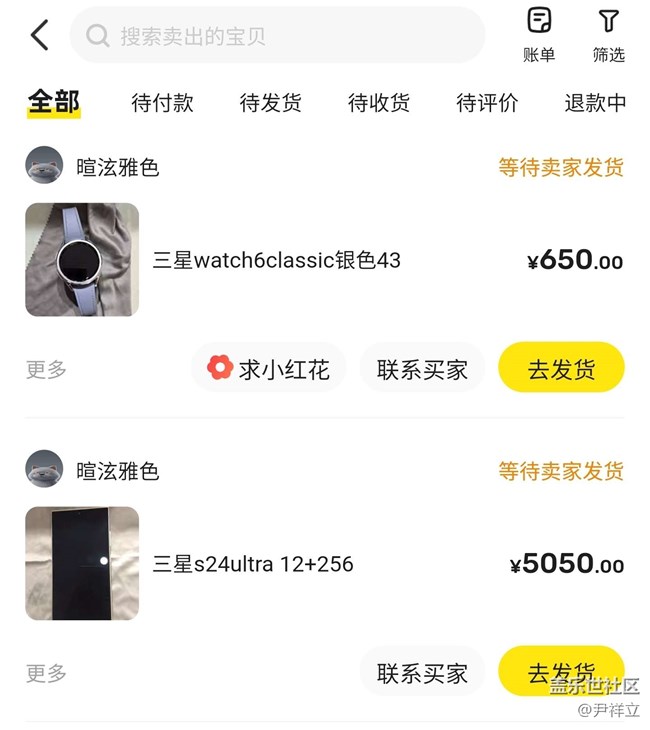This screenshot has height=730, width=650.
Task: Tap the 搜索卖出的宝贝 search box
Action: point(277,36)
